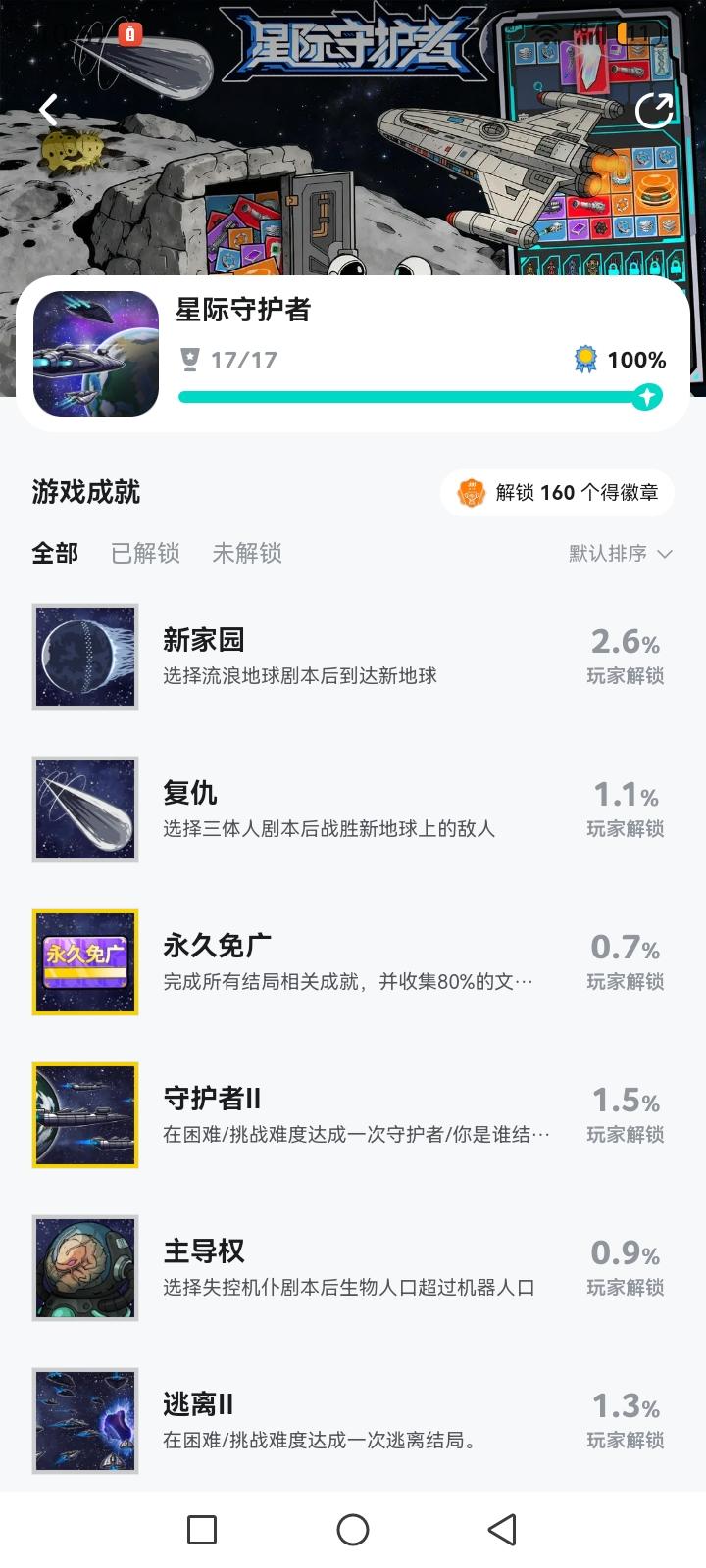Share the 星际守护者 achievements page
The height and width of the screenshot is (1568, 706).
click(654, 111)
